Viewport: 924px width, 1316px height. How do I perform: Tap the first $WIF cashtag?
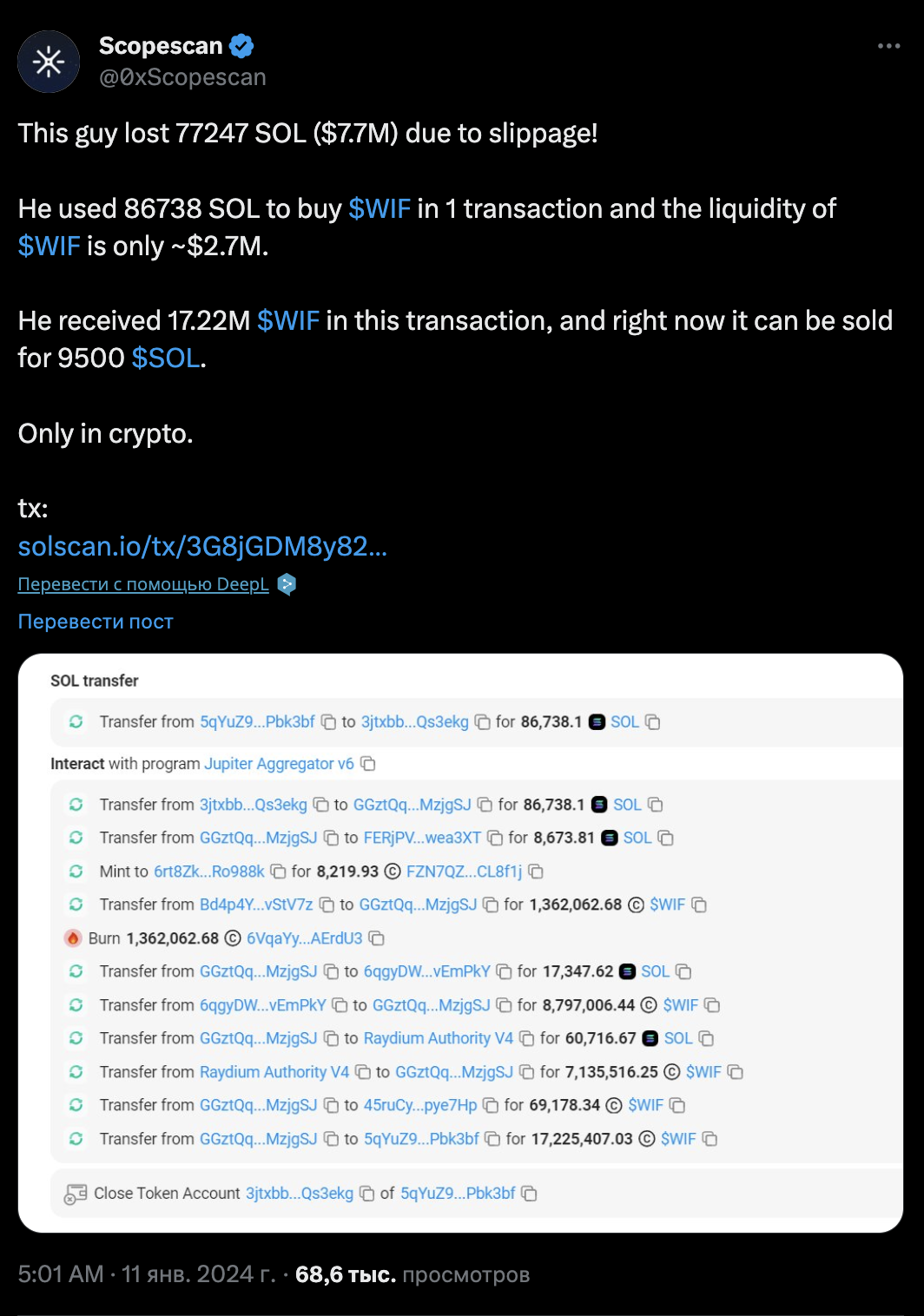point(379,208)
